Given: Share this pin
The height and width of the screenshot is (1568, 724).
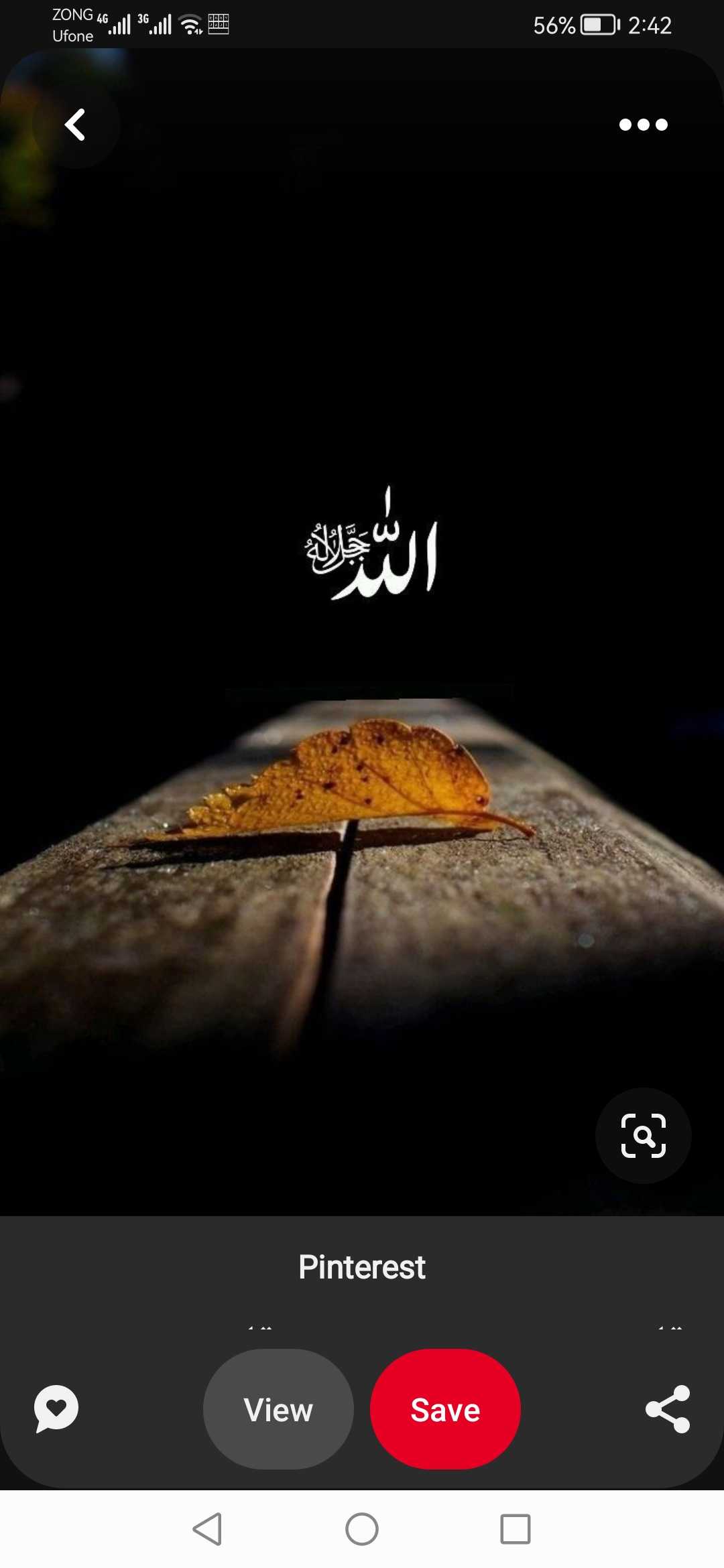Looking at the screenshot, I should tap(668, 1409).
